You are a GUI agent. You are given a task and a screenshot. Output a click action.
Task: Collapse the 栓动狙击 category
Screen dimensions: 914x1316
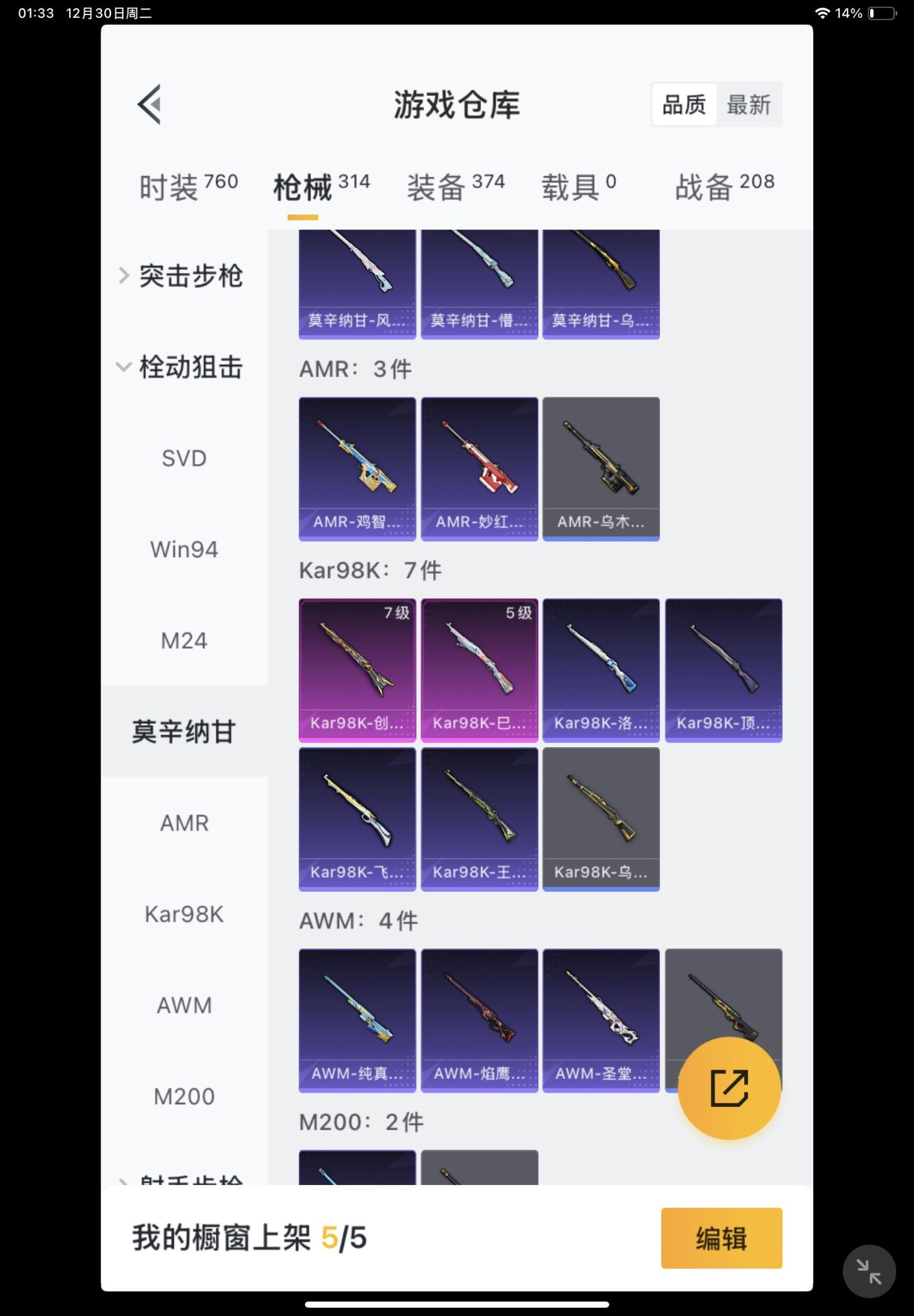[x=182, y=367]
